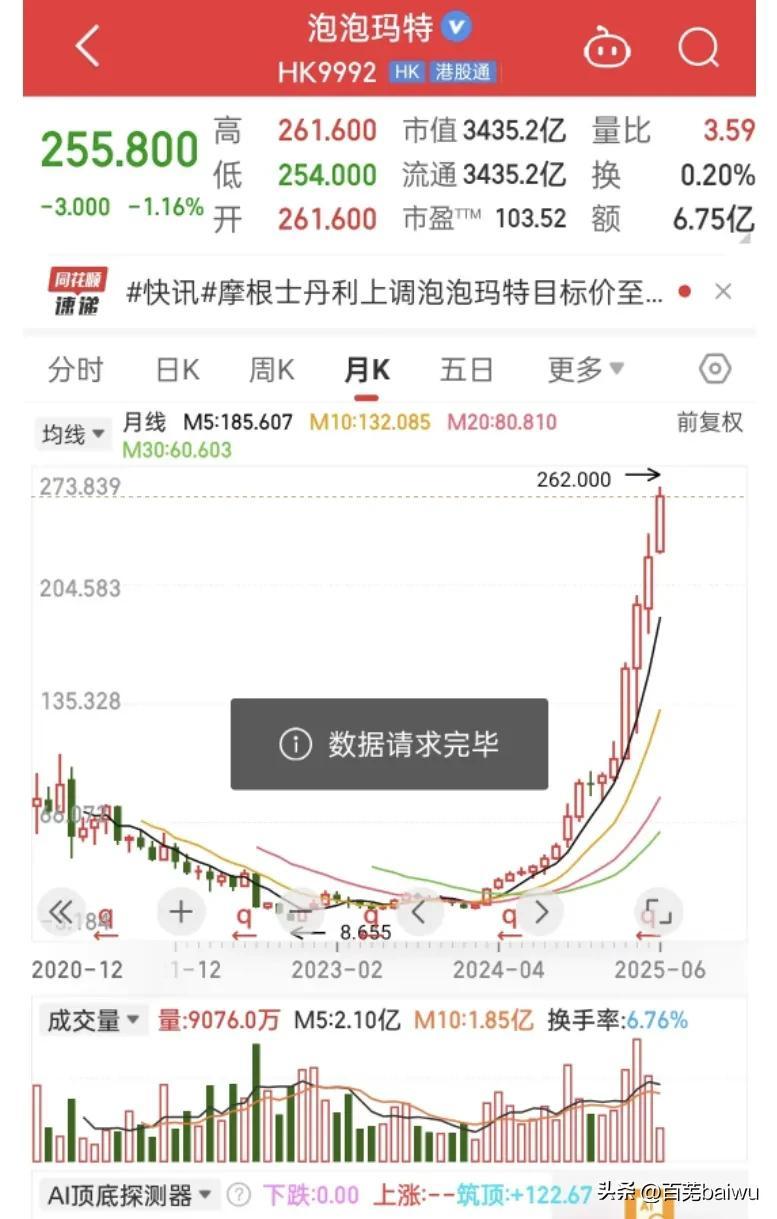The height and width of the screenshot is (1219, 777).
Task: Open chart settings hexagon icon
Action: point(715,370)
